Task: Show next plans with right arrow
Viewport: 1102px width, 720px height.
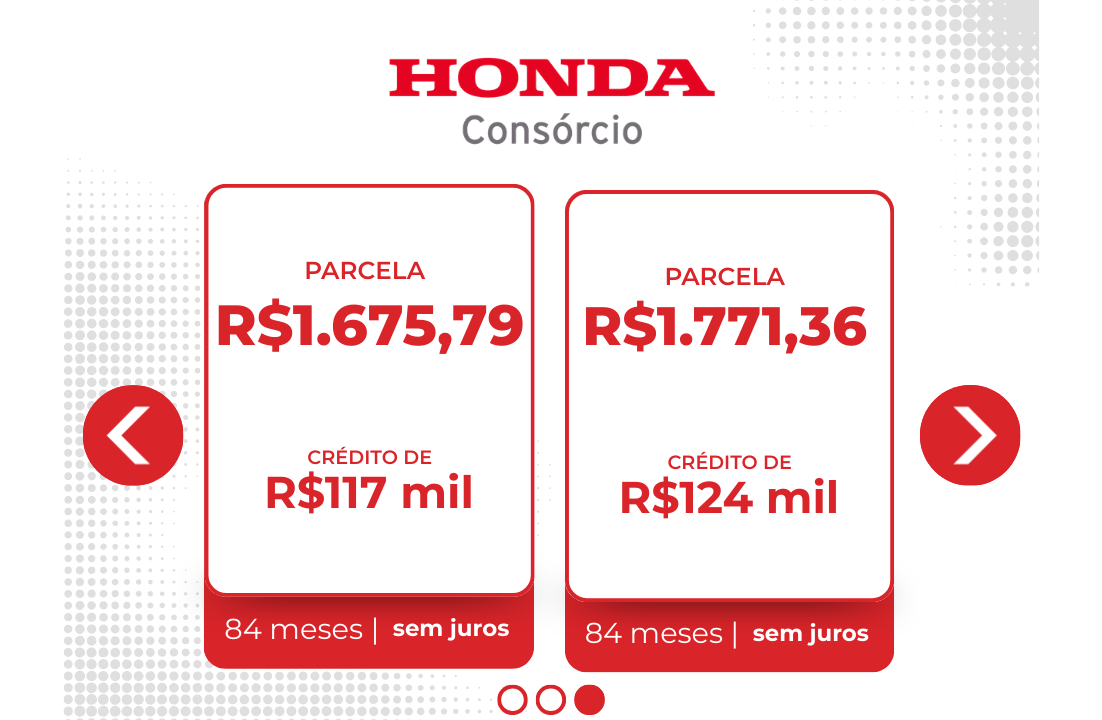Action: pyautogui.click(x=969, y=435)
